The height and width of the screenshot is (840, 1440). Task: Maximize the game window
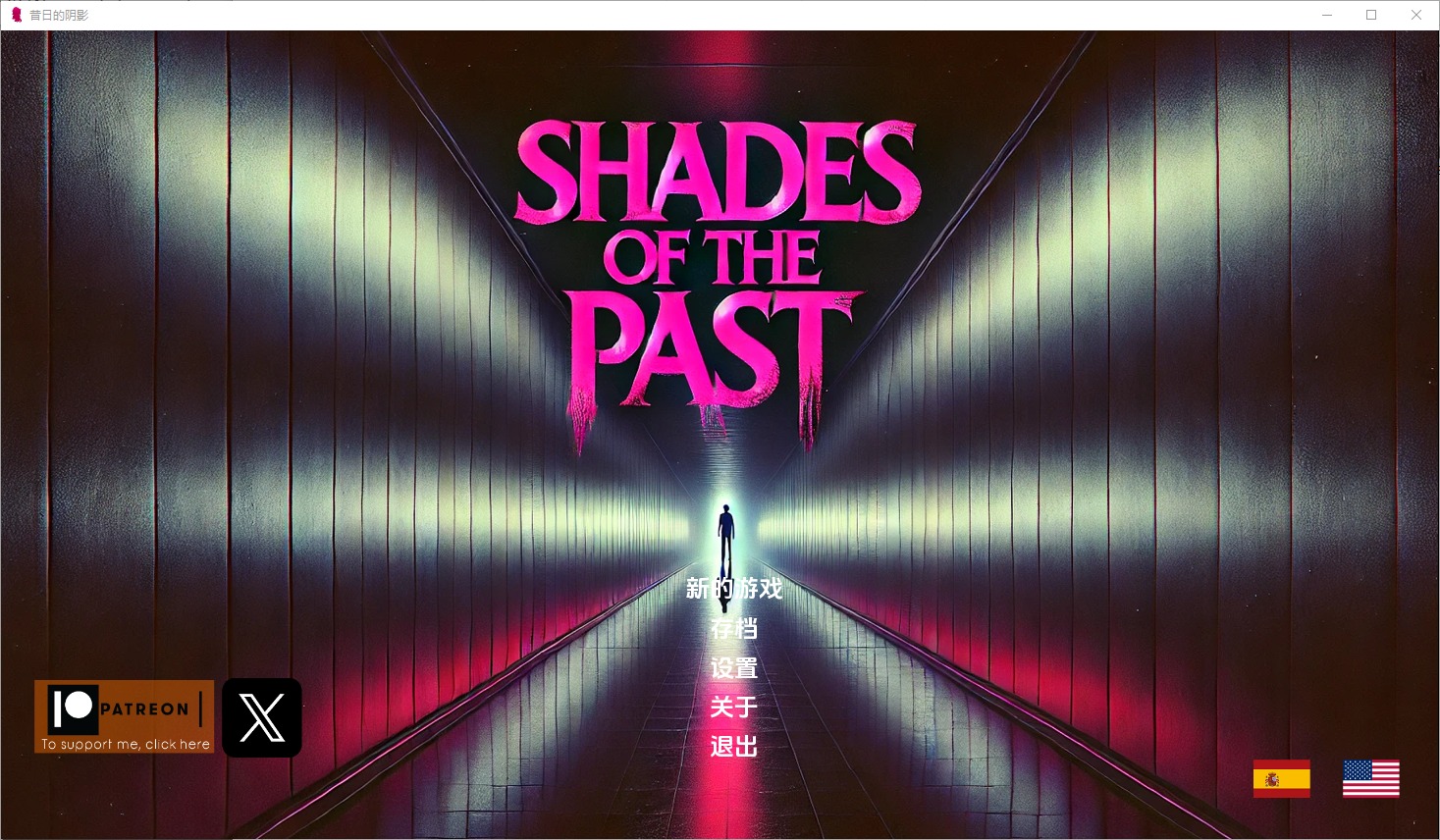(x=1371, y=15)
